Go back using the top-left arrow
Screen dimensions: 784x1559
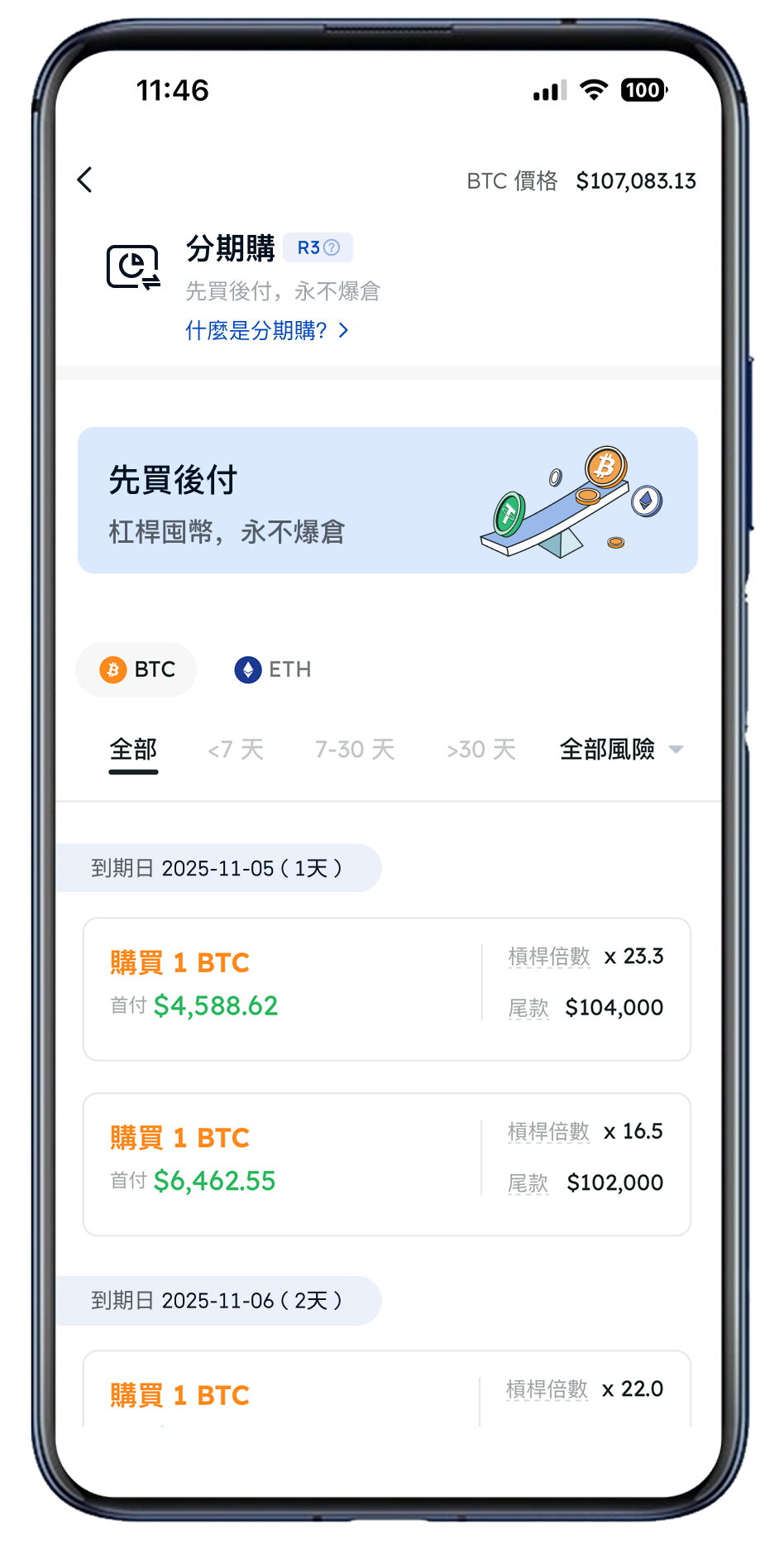[85, 180]
